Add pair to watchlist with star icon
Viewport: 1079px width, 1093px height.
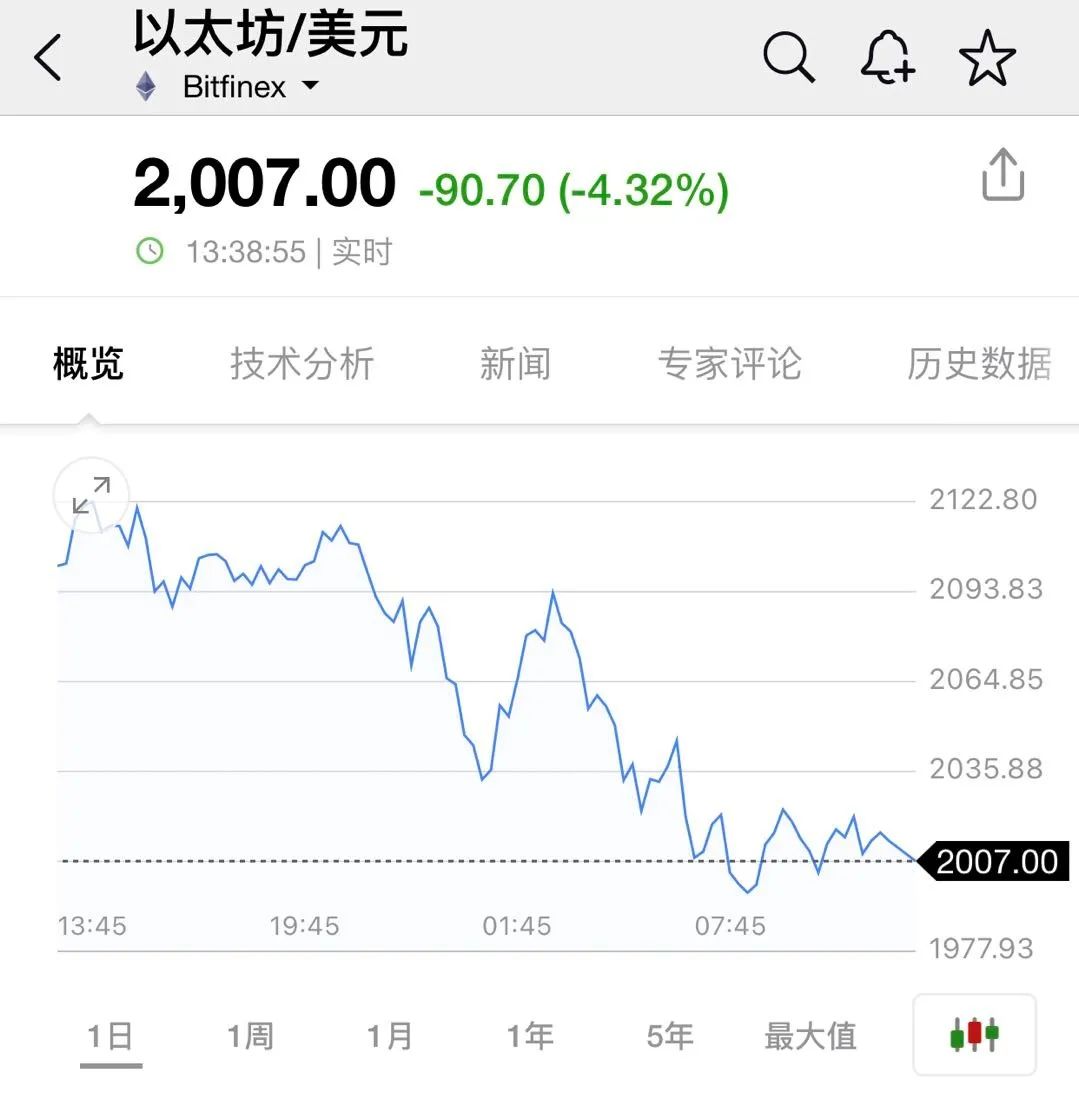click(987, 57)
